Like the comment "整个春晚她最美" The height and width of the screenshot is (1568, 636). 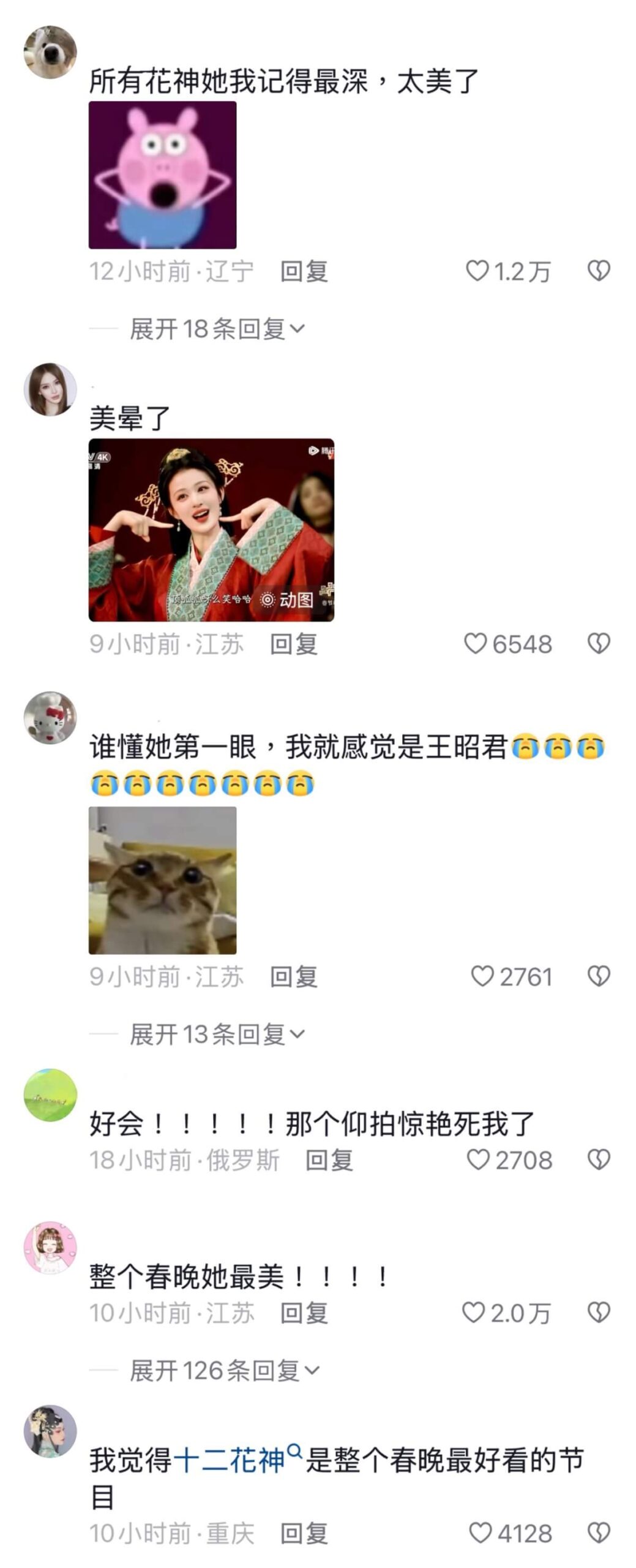(473, 1313)
